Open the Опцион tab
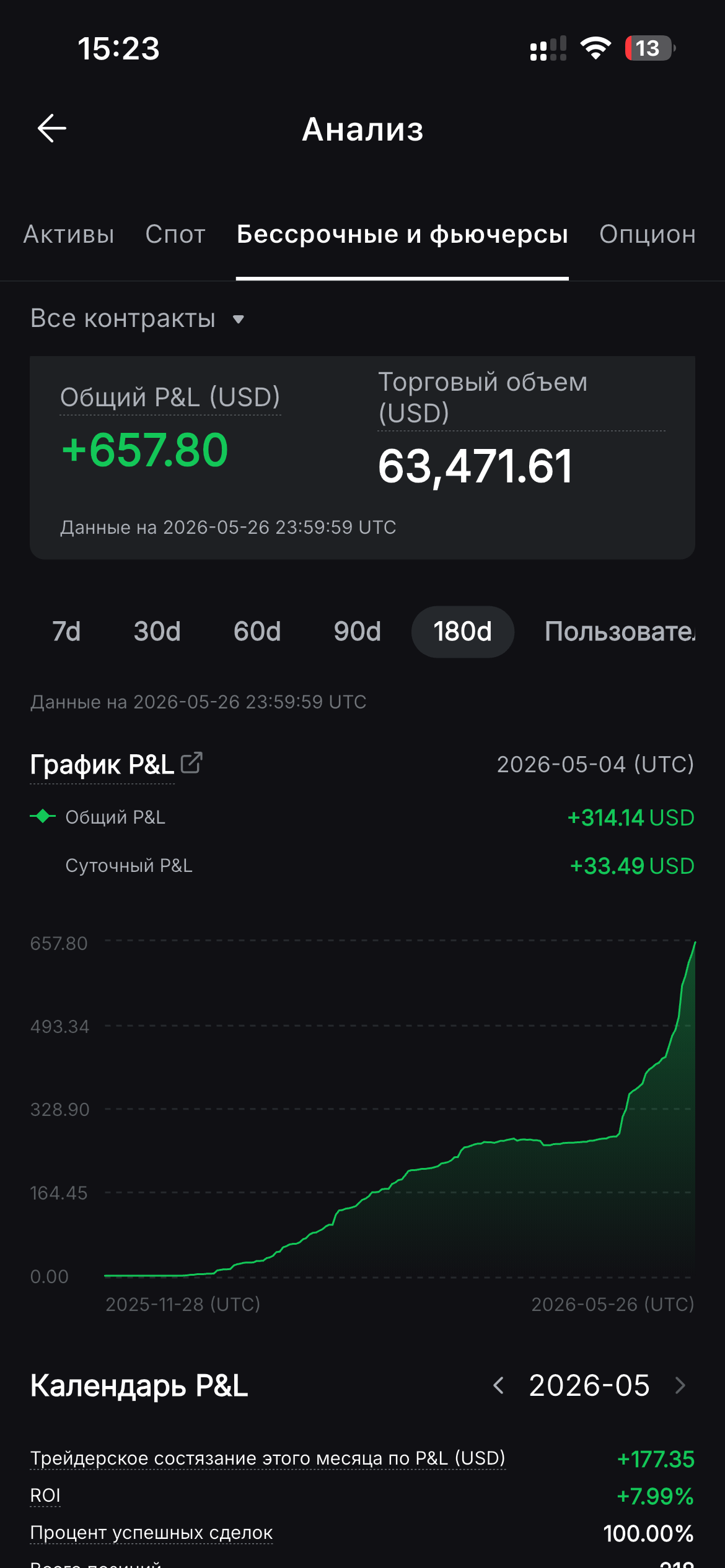The height and width of the screenshot is (1568, 725). point(648,235)
